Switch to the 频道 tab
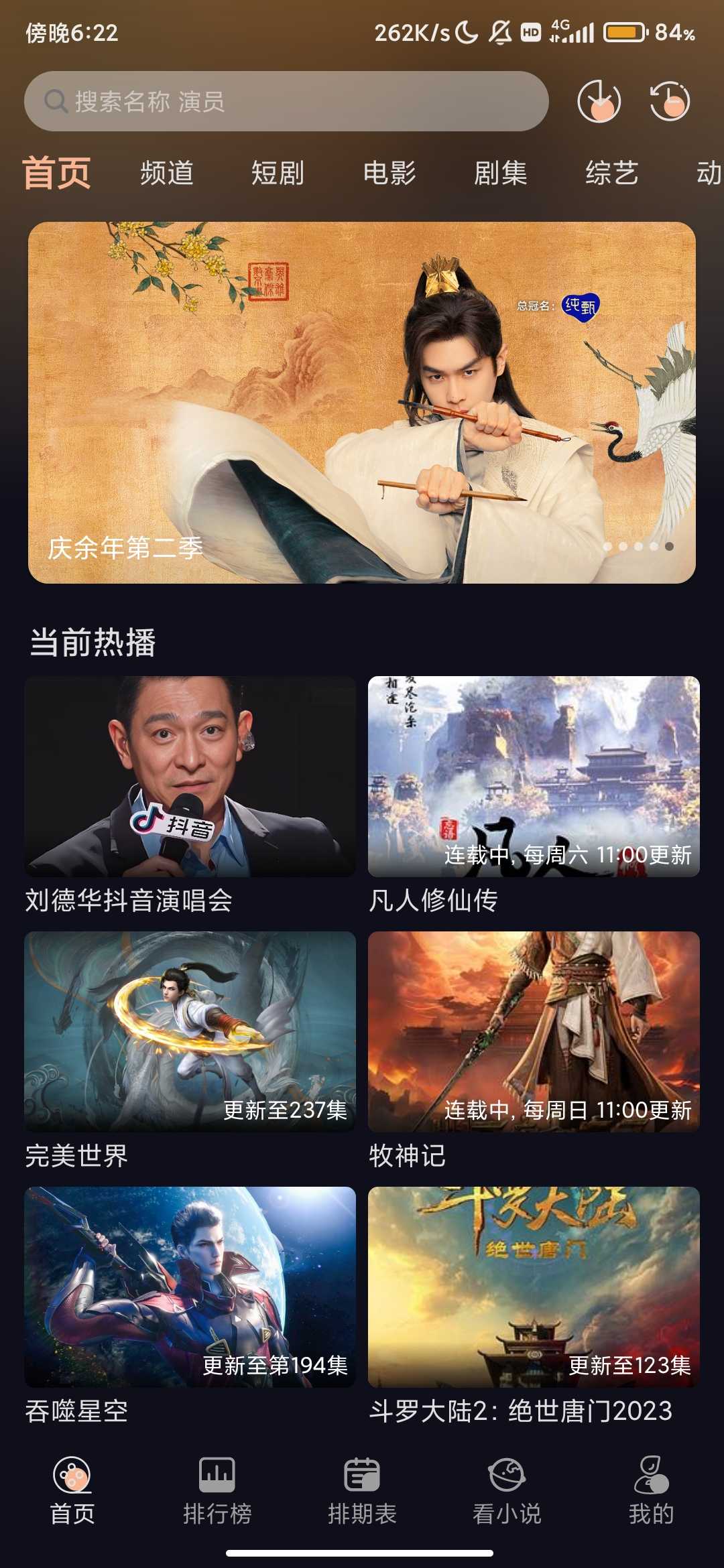Image resolution: width=724 pixels, height=1568 pixels. 167,173
